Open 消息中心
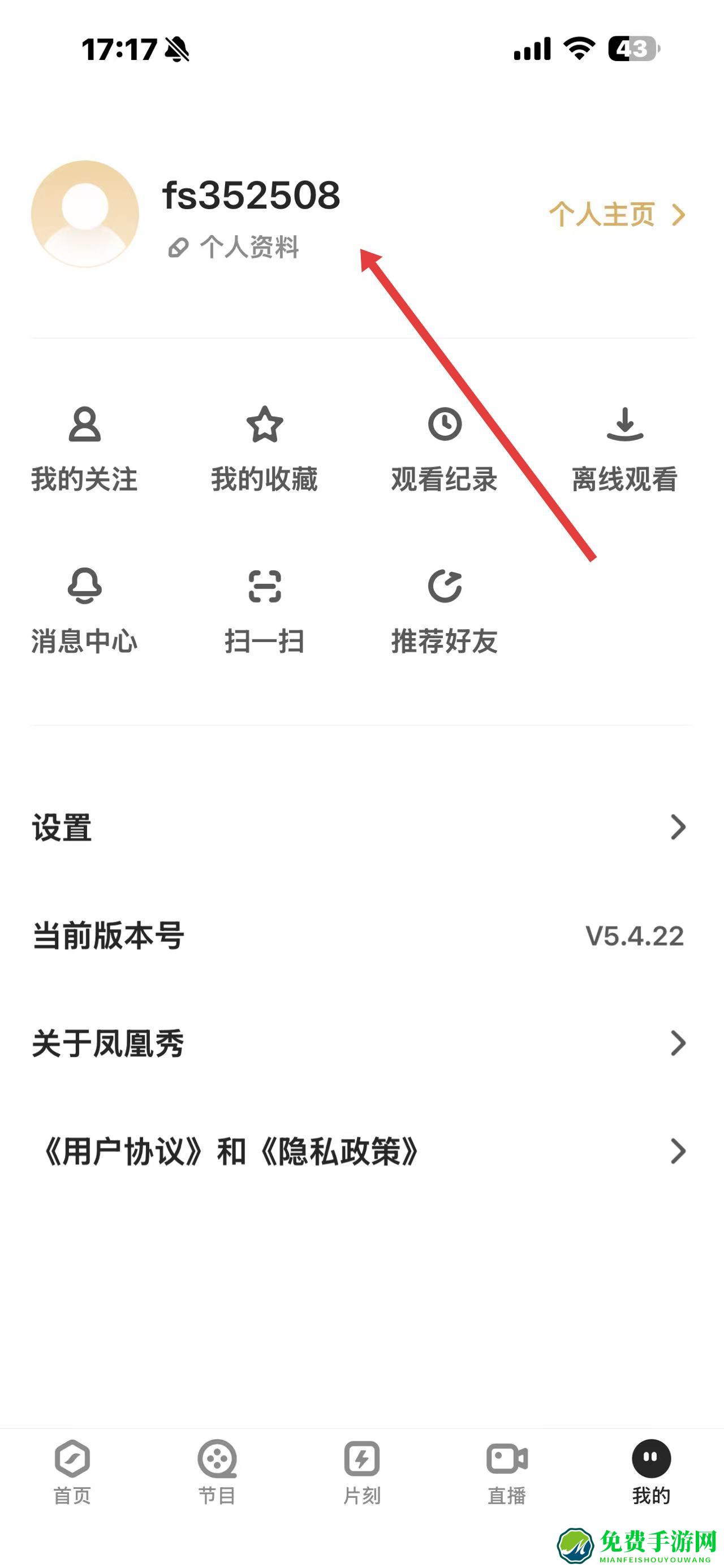The height and width of the screenshot is (1568, 724). (85, 611)
